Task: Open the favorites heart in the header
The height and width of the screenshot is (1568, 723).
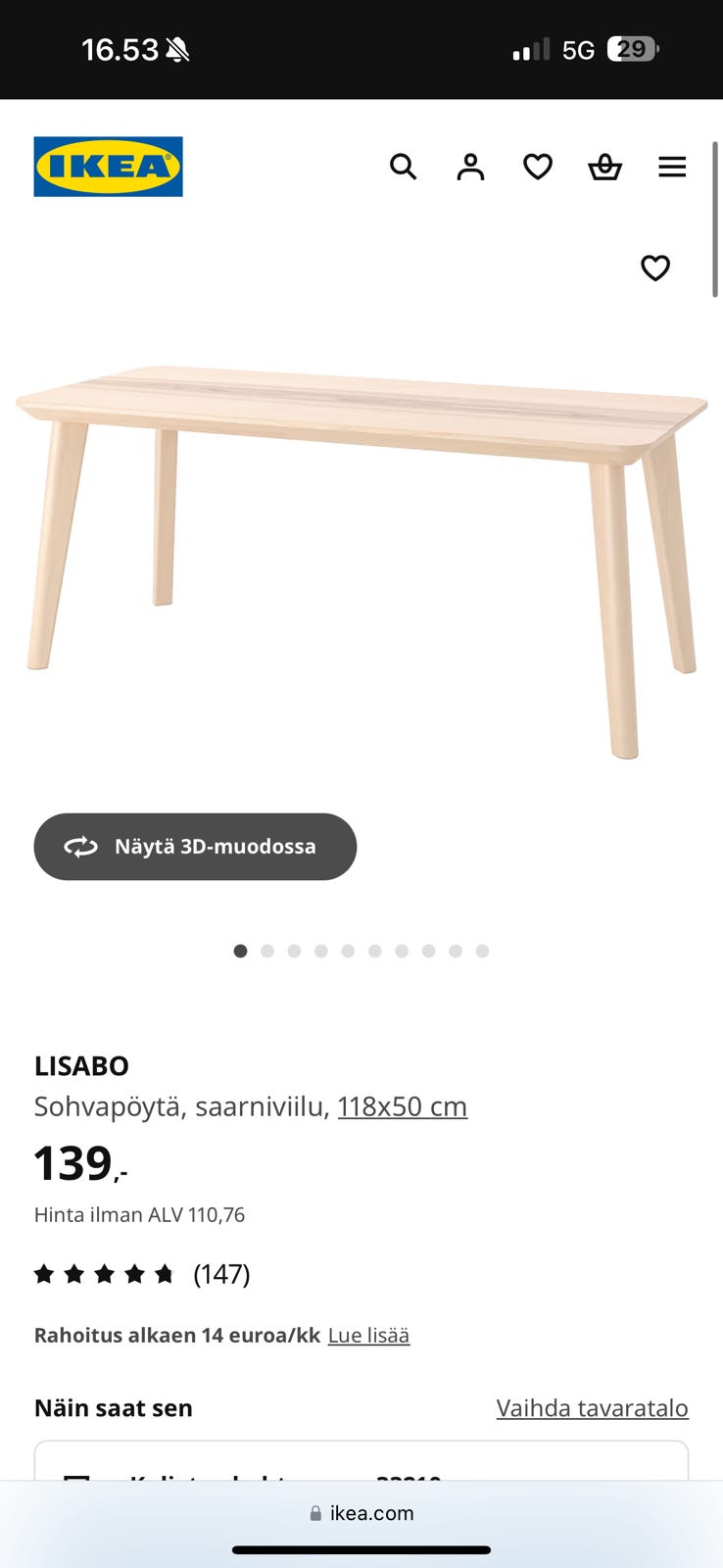Action: (x=538, y=167)
